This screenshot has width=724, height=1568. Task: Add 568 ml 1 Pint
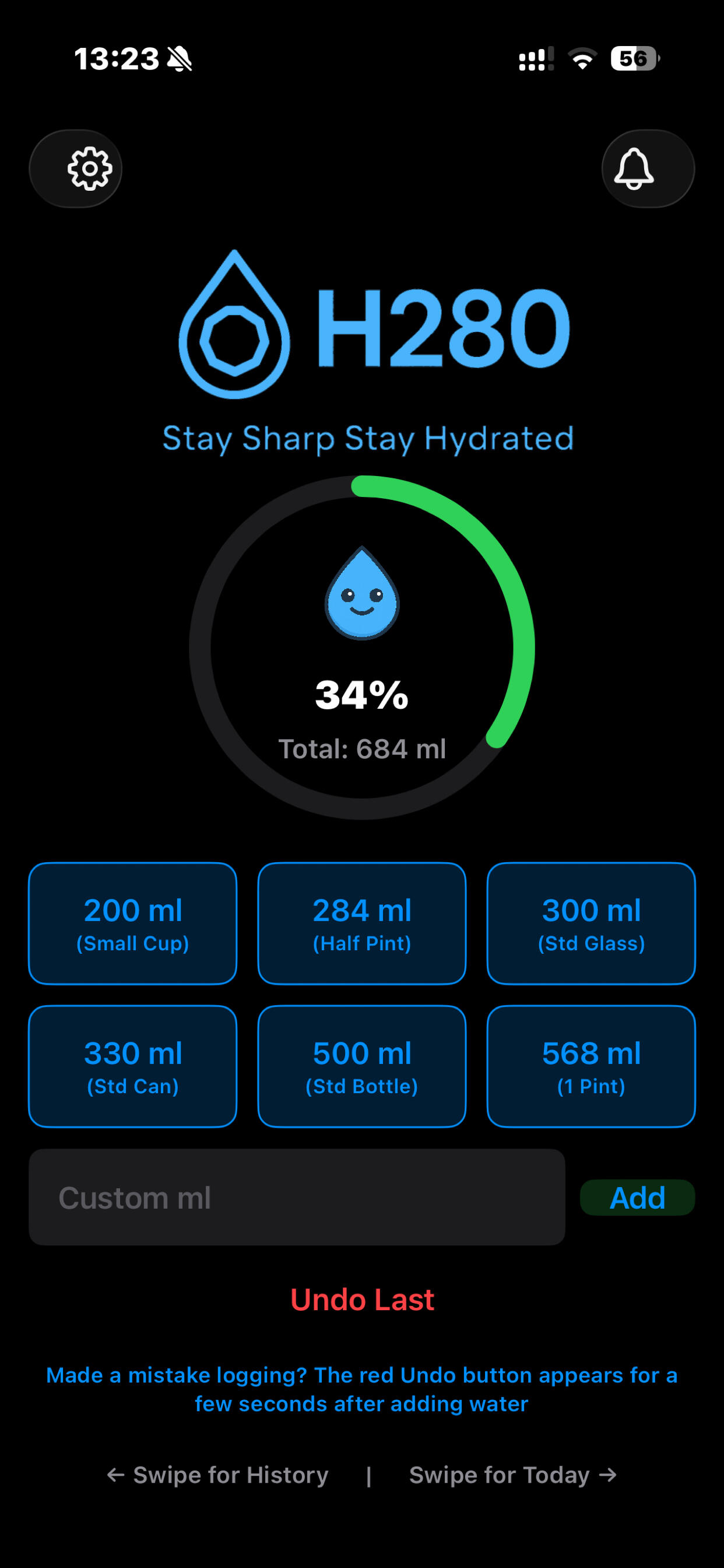tap(591, 1066)
